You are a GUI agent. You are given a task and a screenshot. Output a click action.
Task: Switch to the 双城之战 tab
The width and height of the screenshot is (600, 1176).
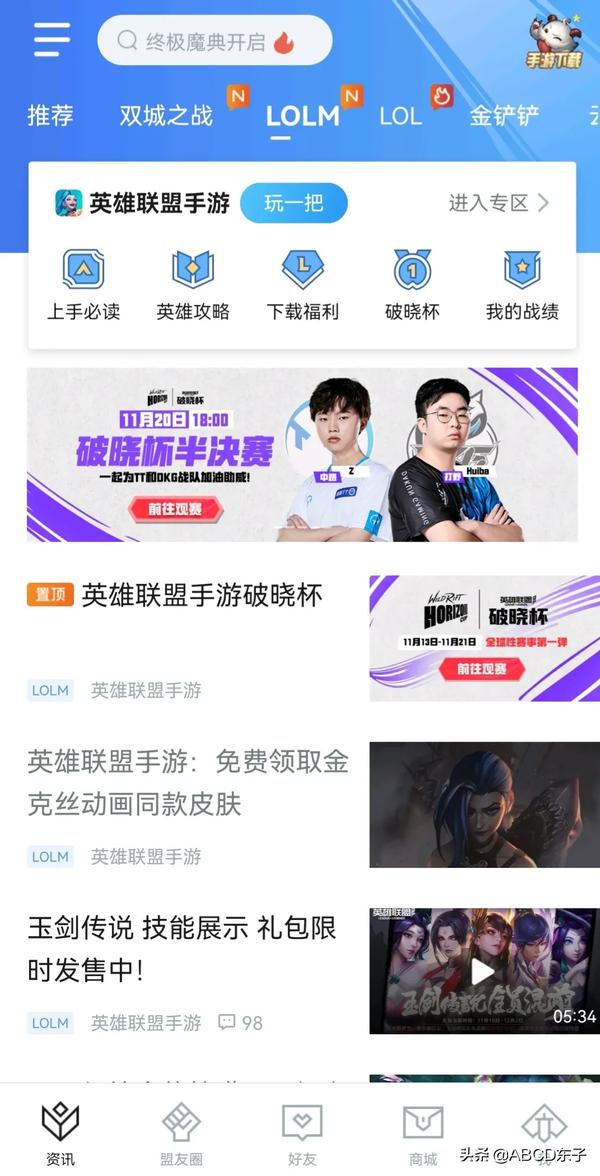[166, 116]
